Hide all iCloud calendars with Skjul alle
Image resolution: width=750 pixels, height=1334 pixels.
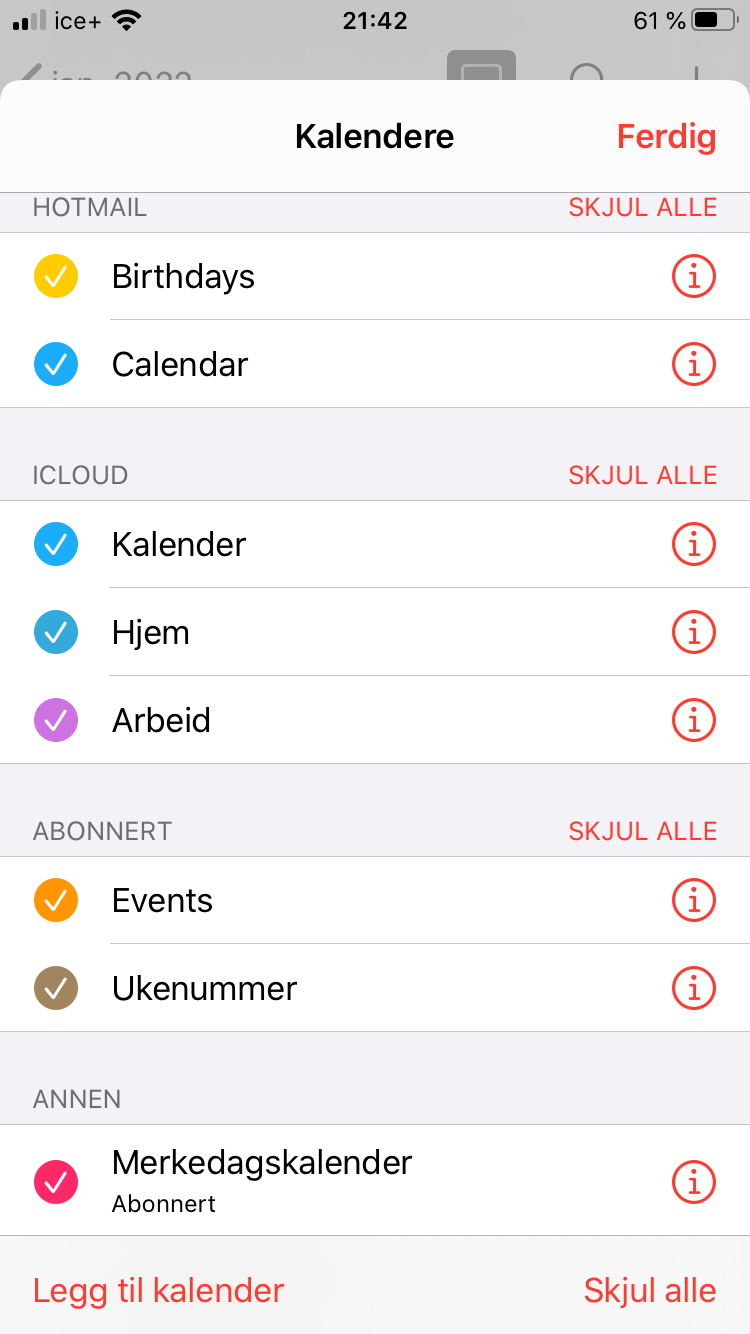[x=643, y=475]
